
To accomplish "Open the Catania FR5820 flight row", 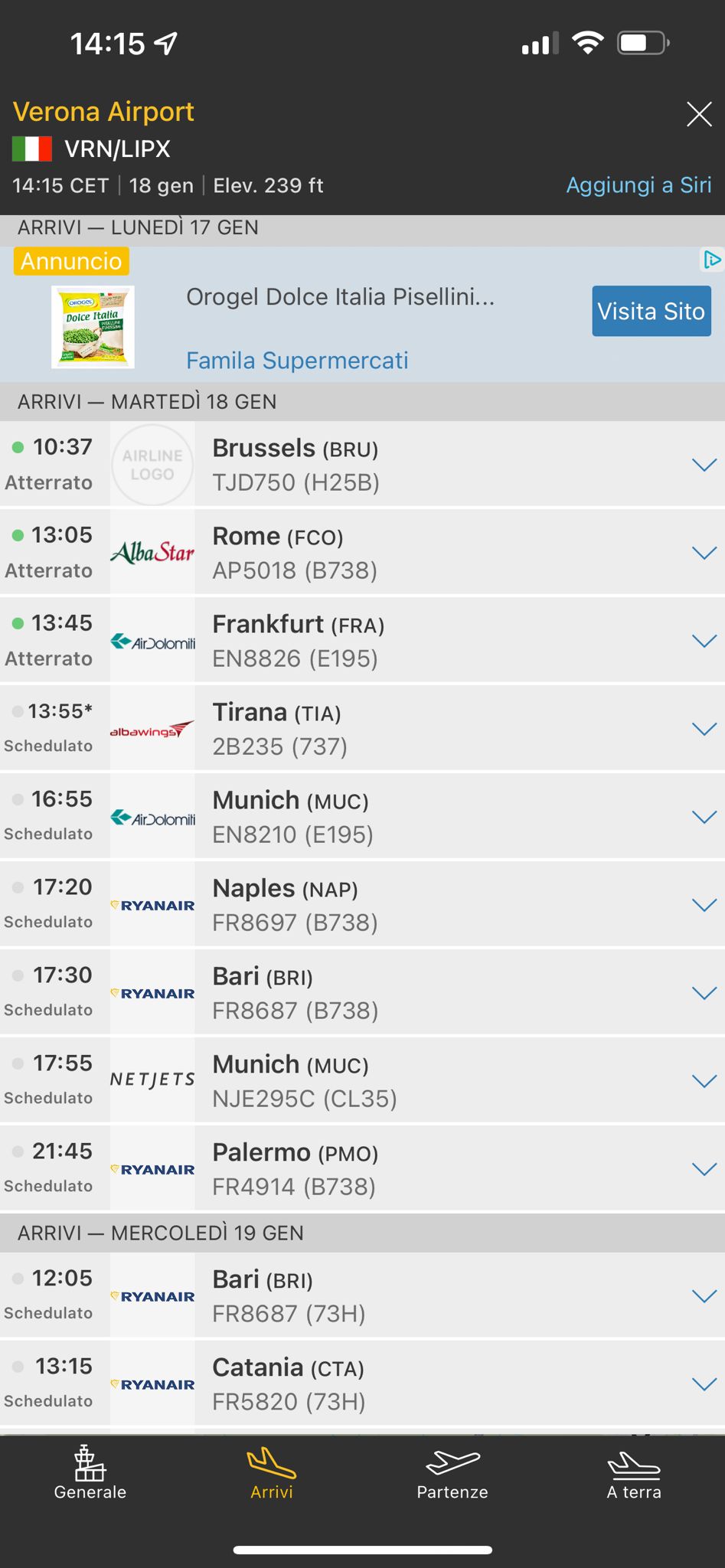I will [x=362, y=1383].
